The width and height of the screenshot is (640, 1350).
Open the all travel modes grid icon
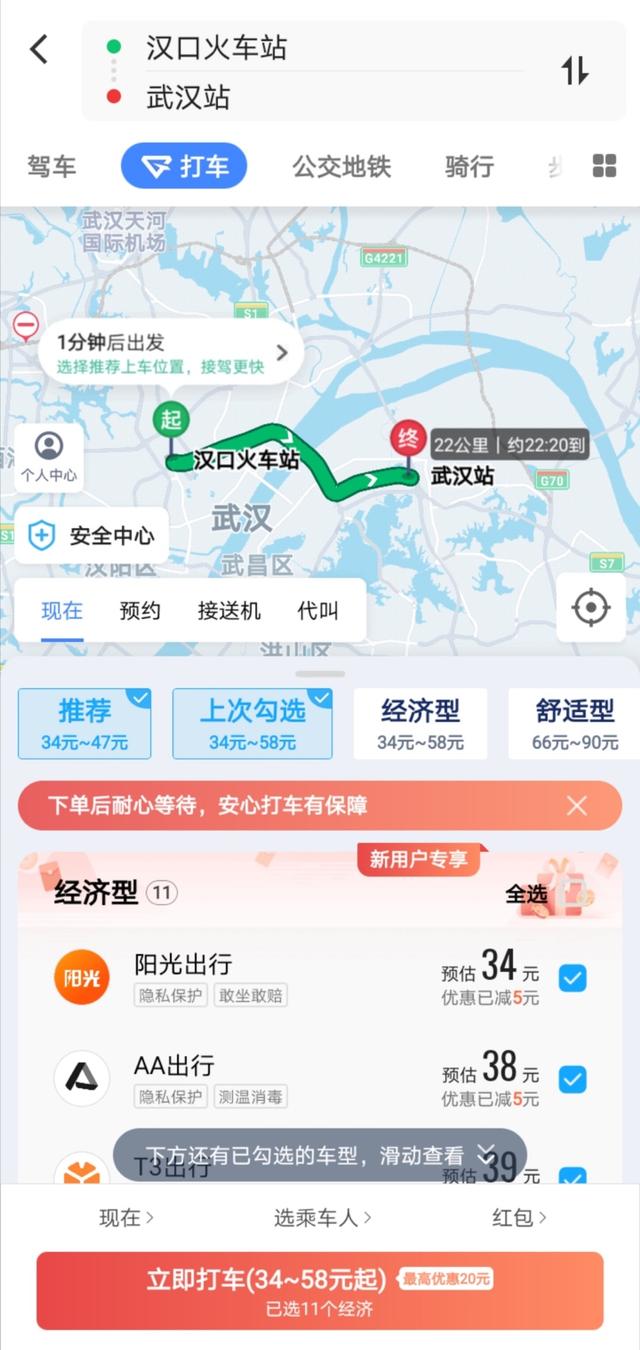pos(604,166)
